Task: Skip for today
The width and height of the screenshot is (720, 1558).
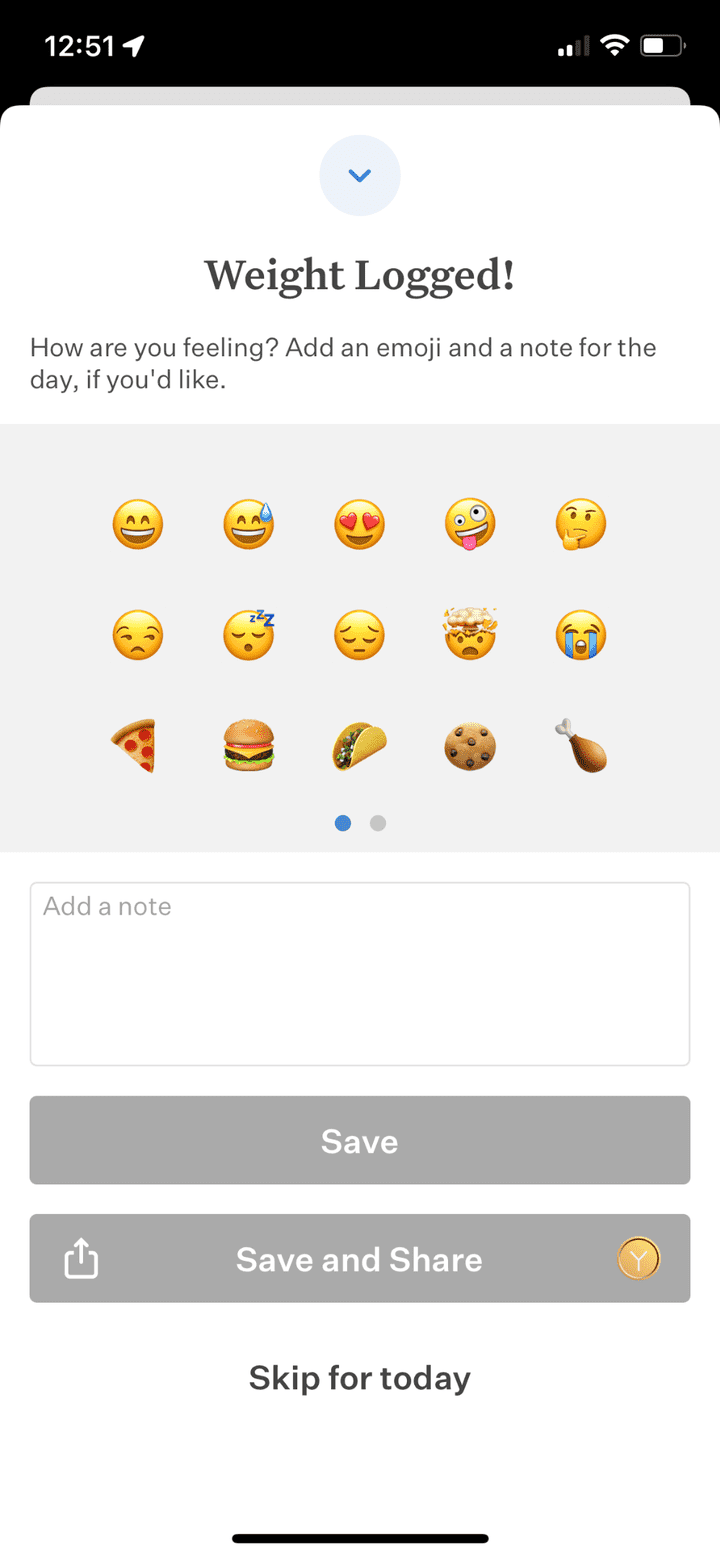Action: coord(360,1378)
